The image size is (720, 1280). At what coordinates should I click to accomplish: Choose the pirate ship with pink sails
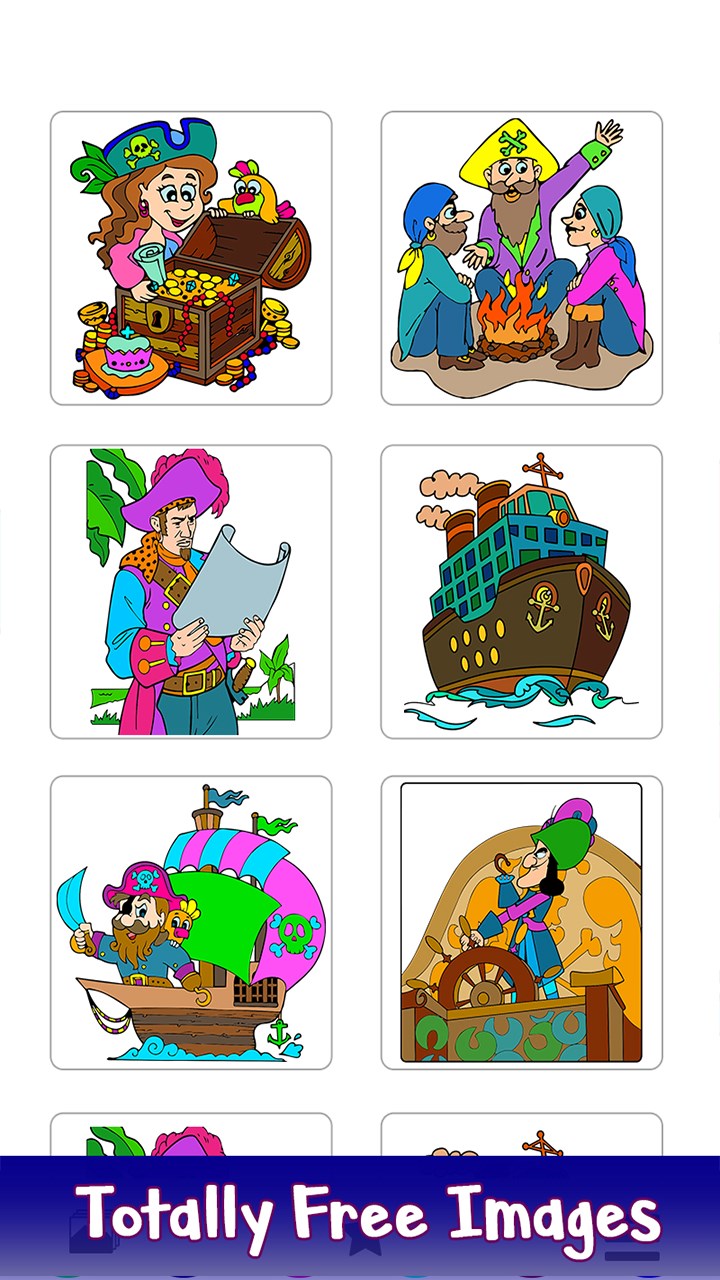[x=191, y=922]
